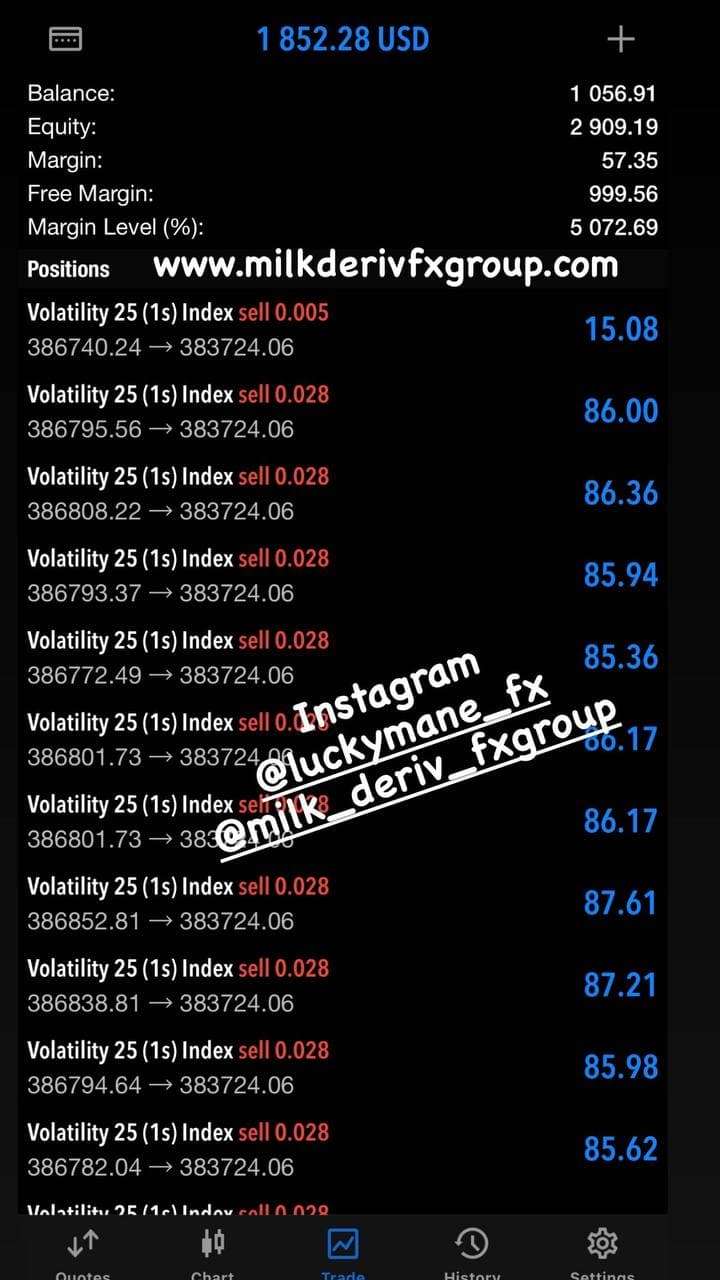Open the sell 0.005 position with profit 15.08
The width and height of the screenshot is (720, 1280).
(x=343, y=330)
